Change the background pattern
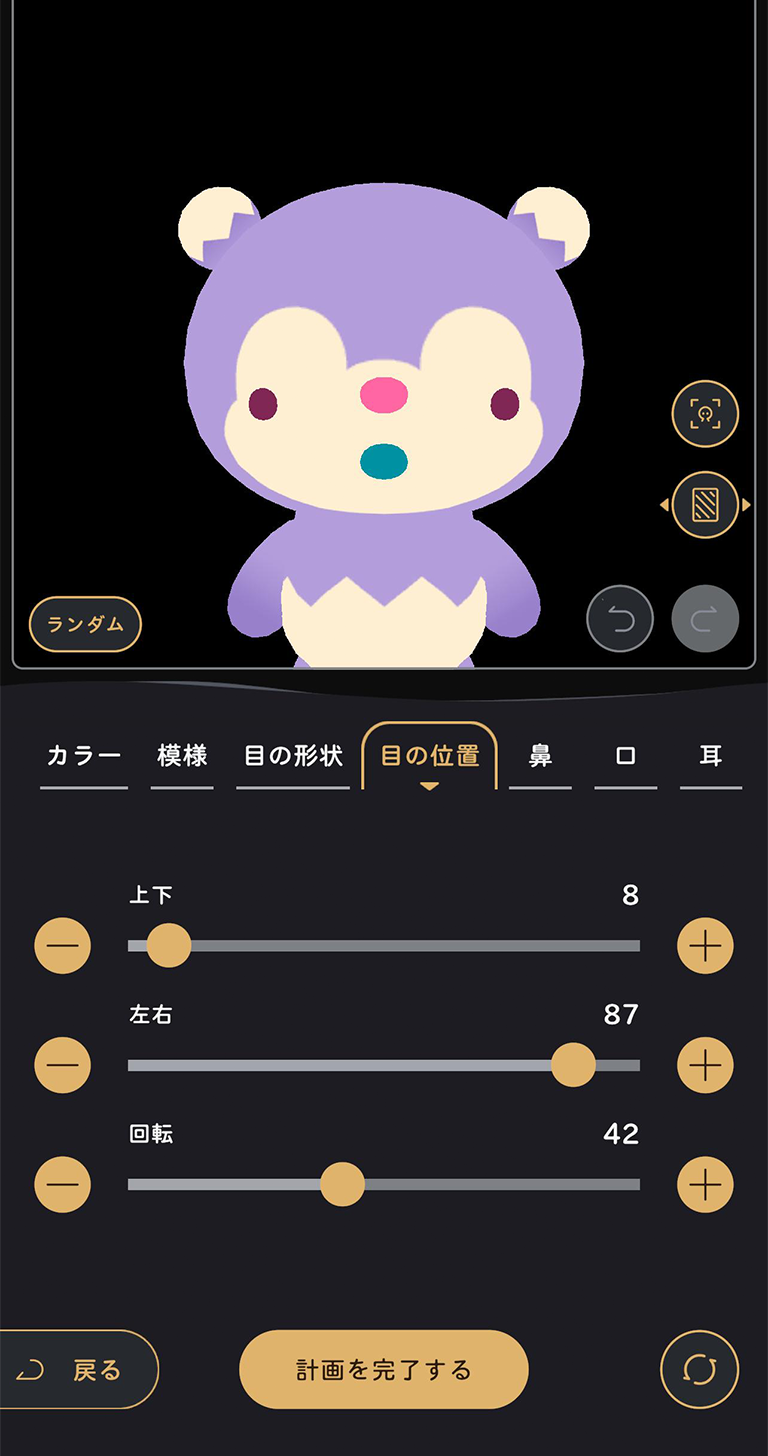 pos(705,505)
